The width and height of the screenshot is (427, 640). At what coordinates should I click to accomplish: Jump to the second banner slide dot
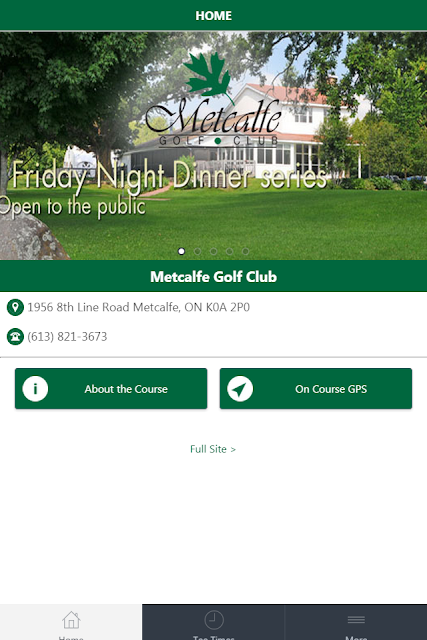pos(198,251)
